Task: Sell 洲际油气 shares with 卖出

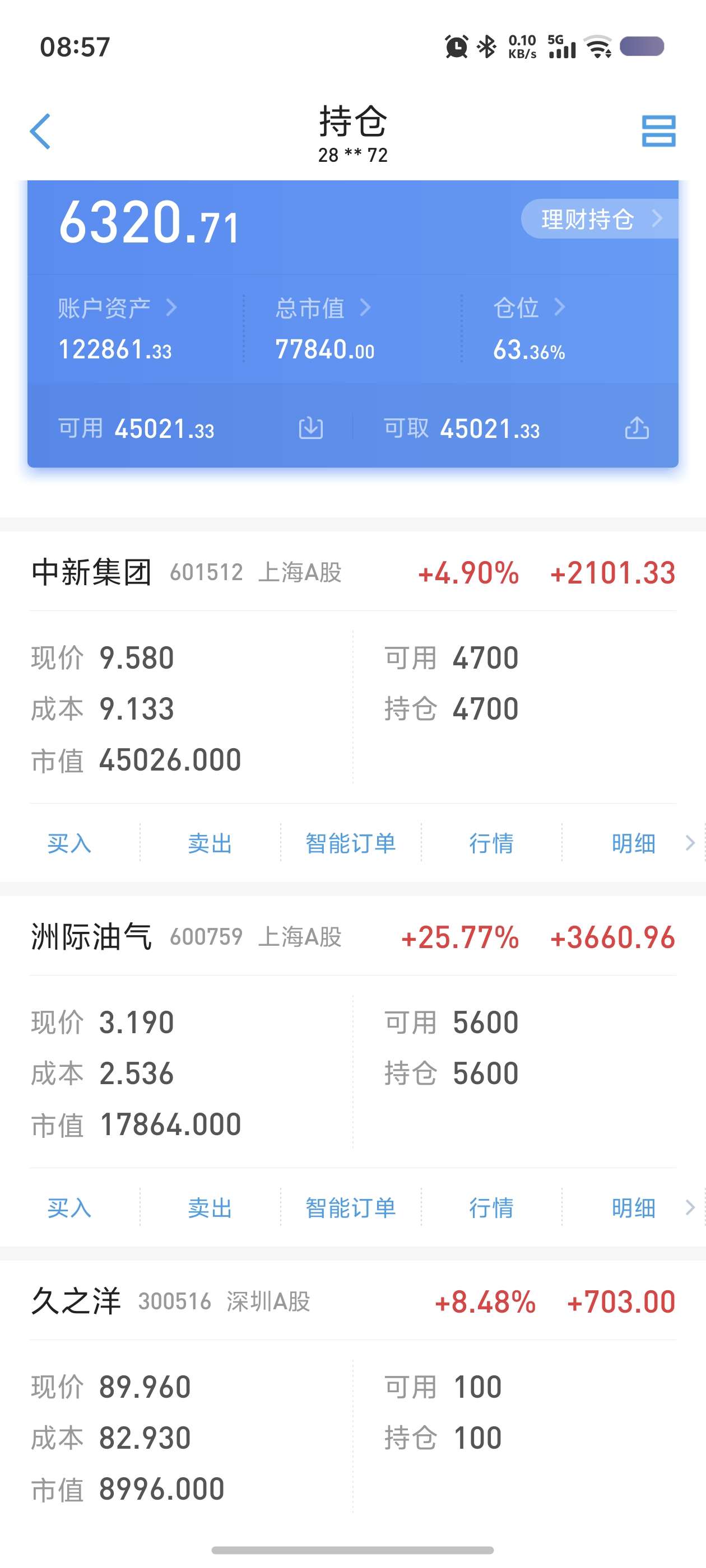Action: point(210,1208)
